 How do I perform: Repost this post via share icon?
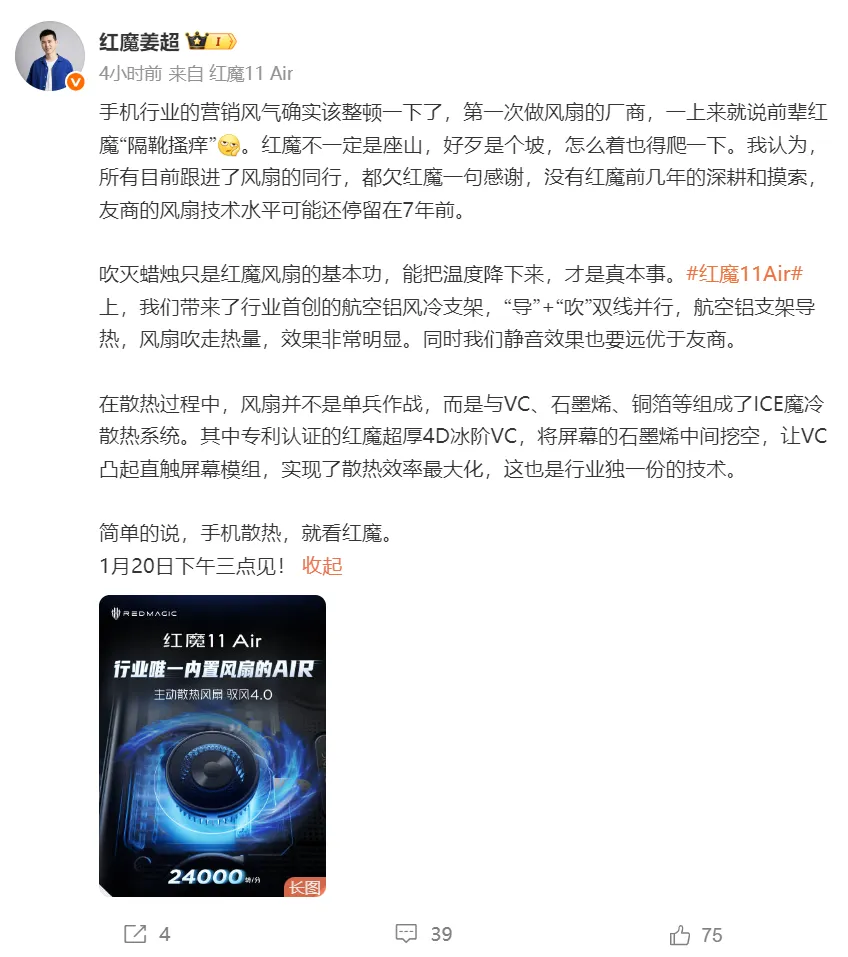135,934
